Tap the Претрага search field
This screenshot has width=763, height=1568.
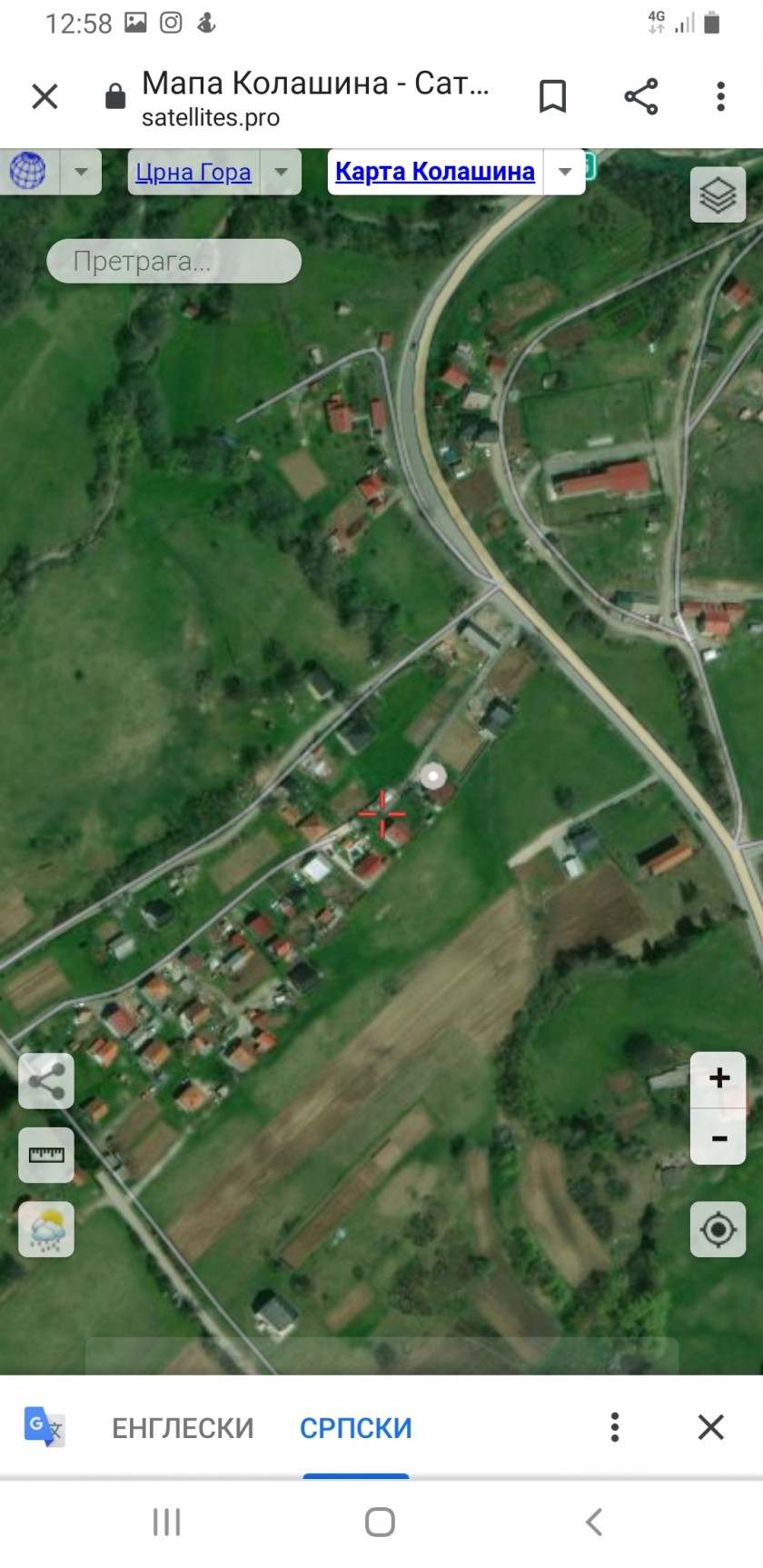coord(173,262)
